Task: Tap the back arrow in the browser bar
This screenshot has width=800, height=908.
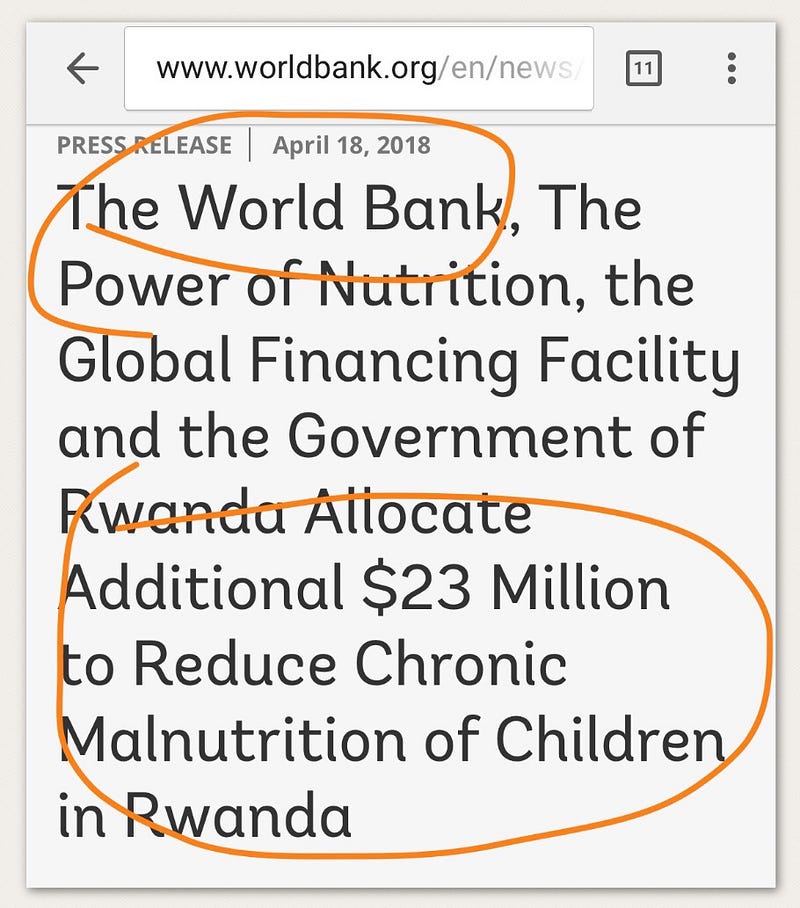Action: [82, 68]
